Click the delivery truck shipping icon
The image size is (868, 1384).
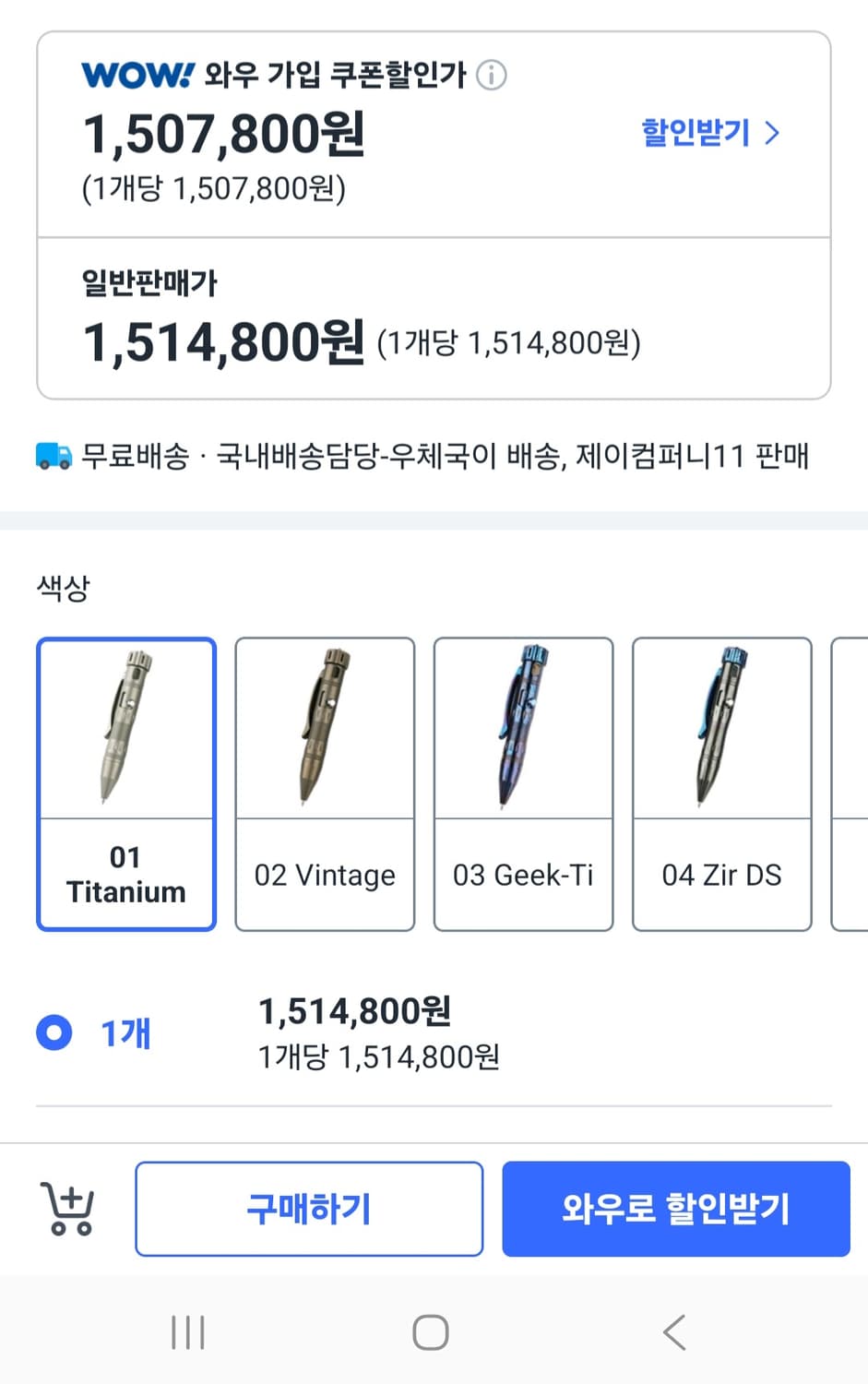click(x=53, y=456)
